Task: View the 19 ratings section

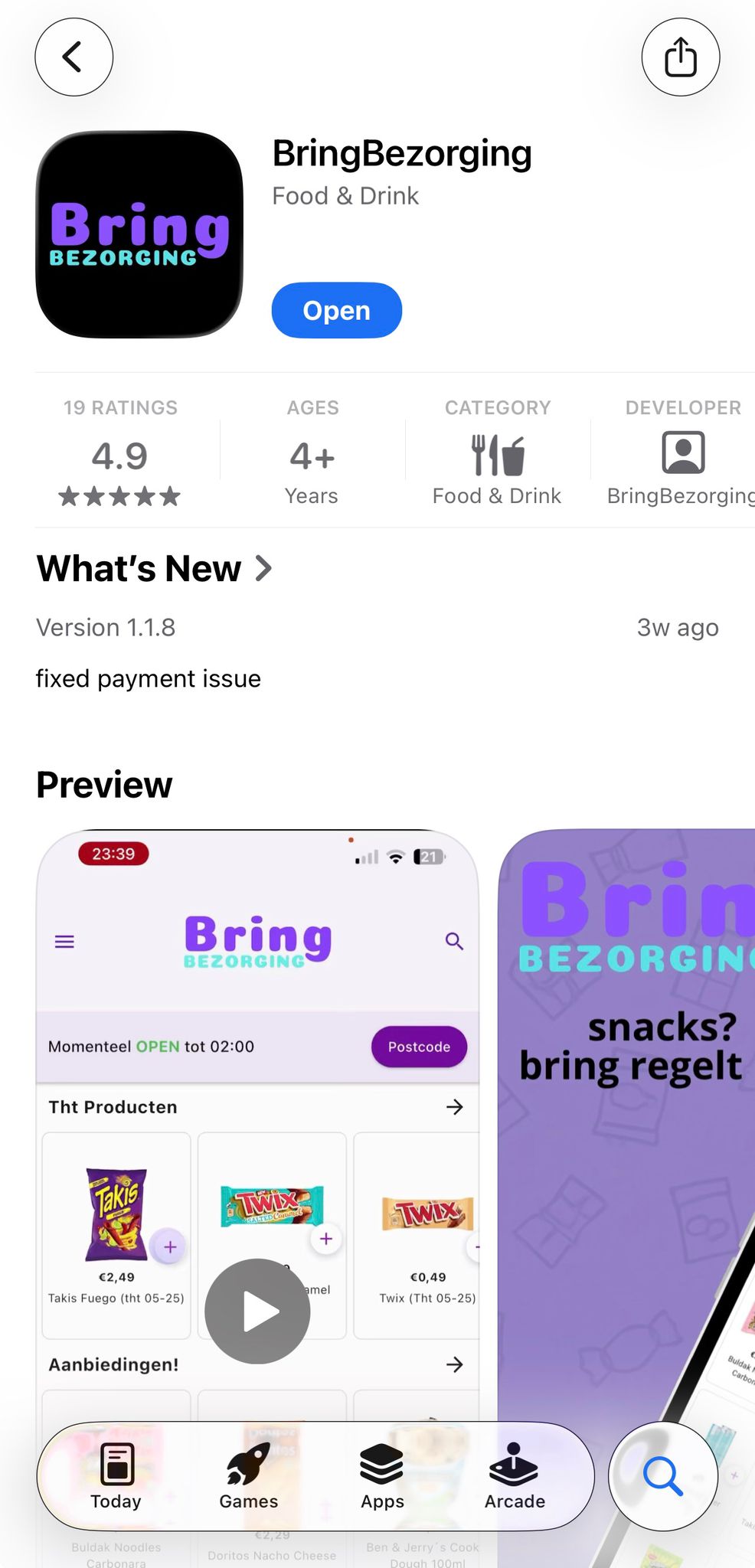Action: point(120,452)
